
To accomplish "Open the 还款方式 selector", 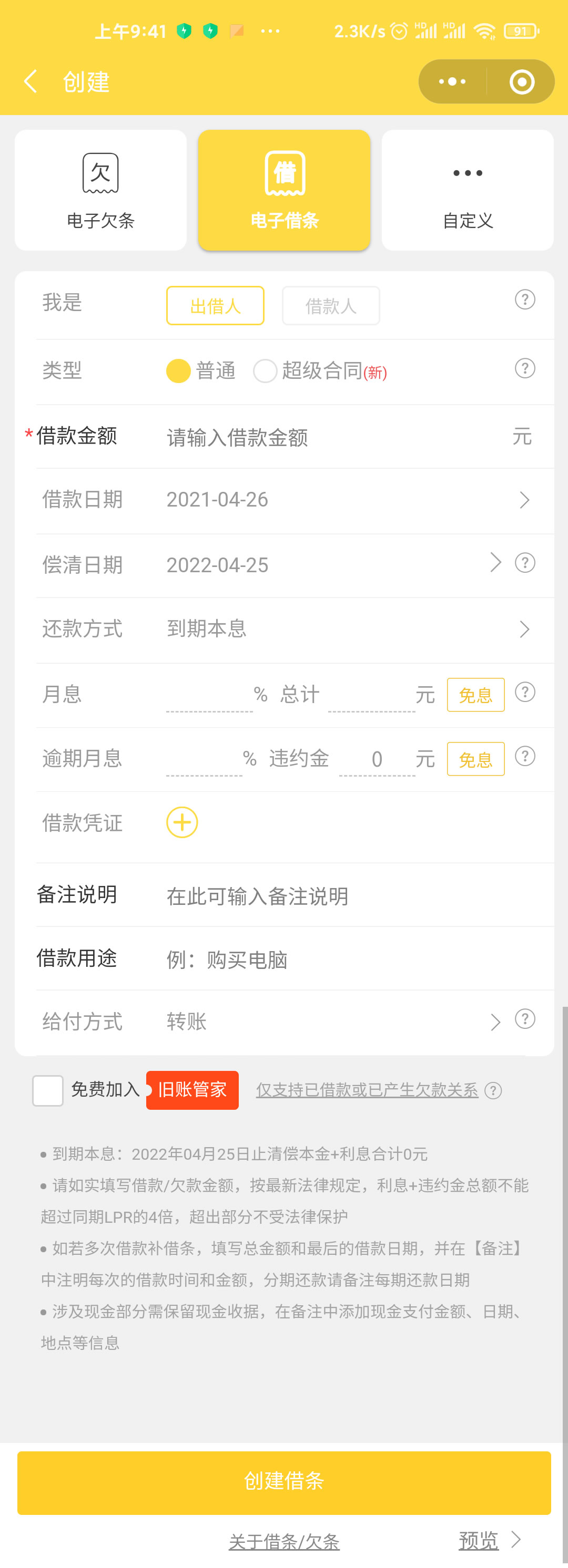I will click(341, 629).
